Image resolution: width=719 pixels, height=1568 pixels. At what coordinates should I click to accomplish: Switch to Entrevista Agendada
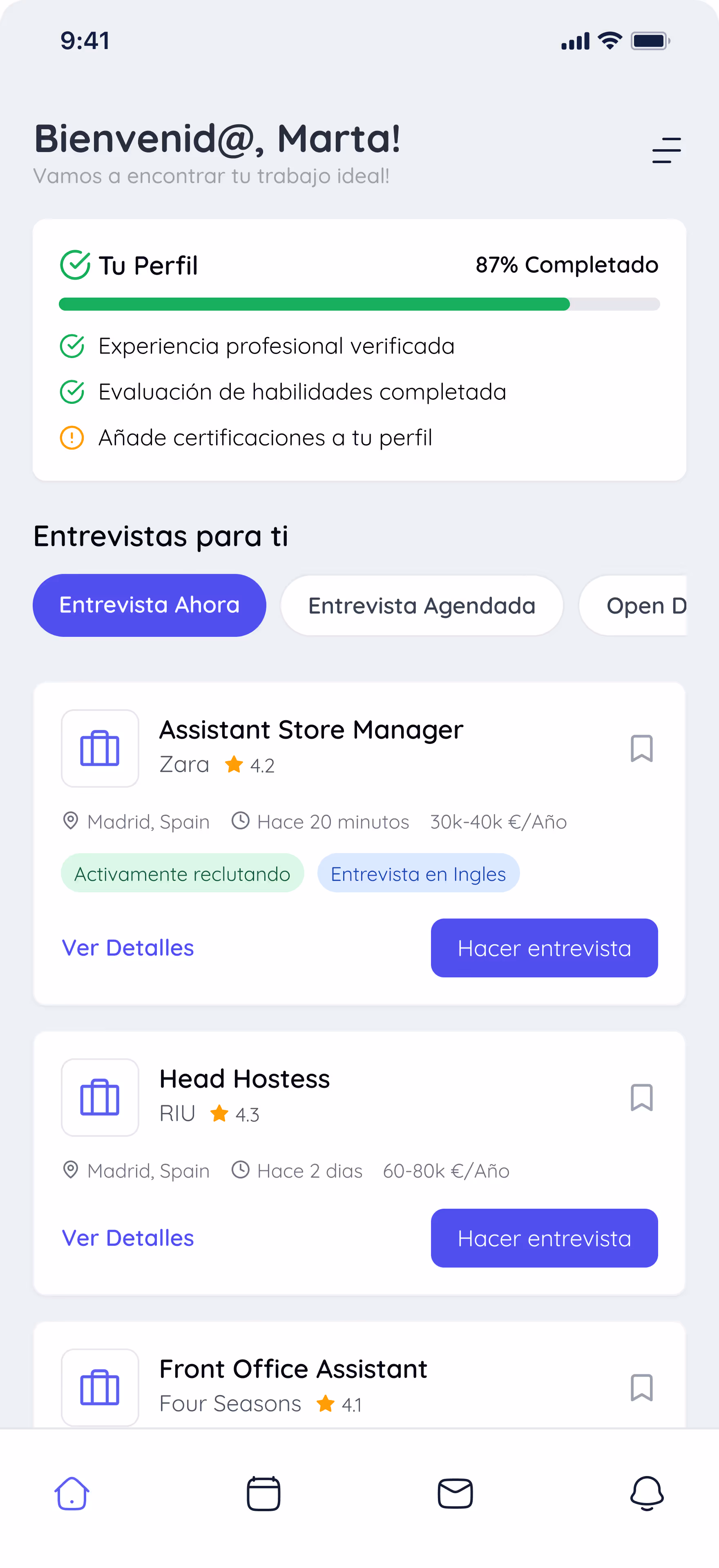[422, 606]
